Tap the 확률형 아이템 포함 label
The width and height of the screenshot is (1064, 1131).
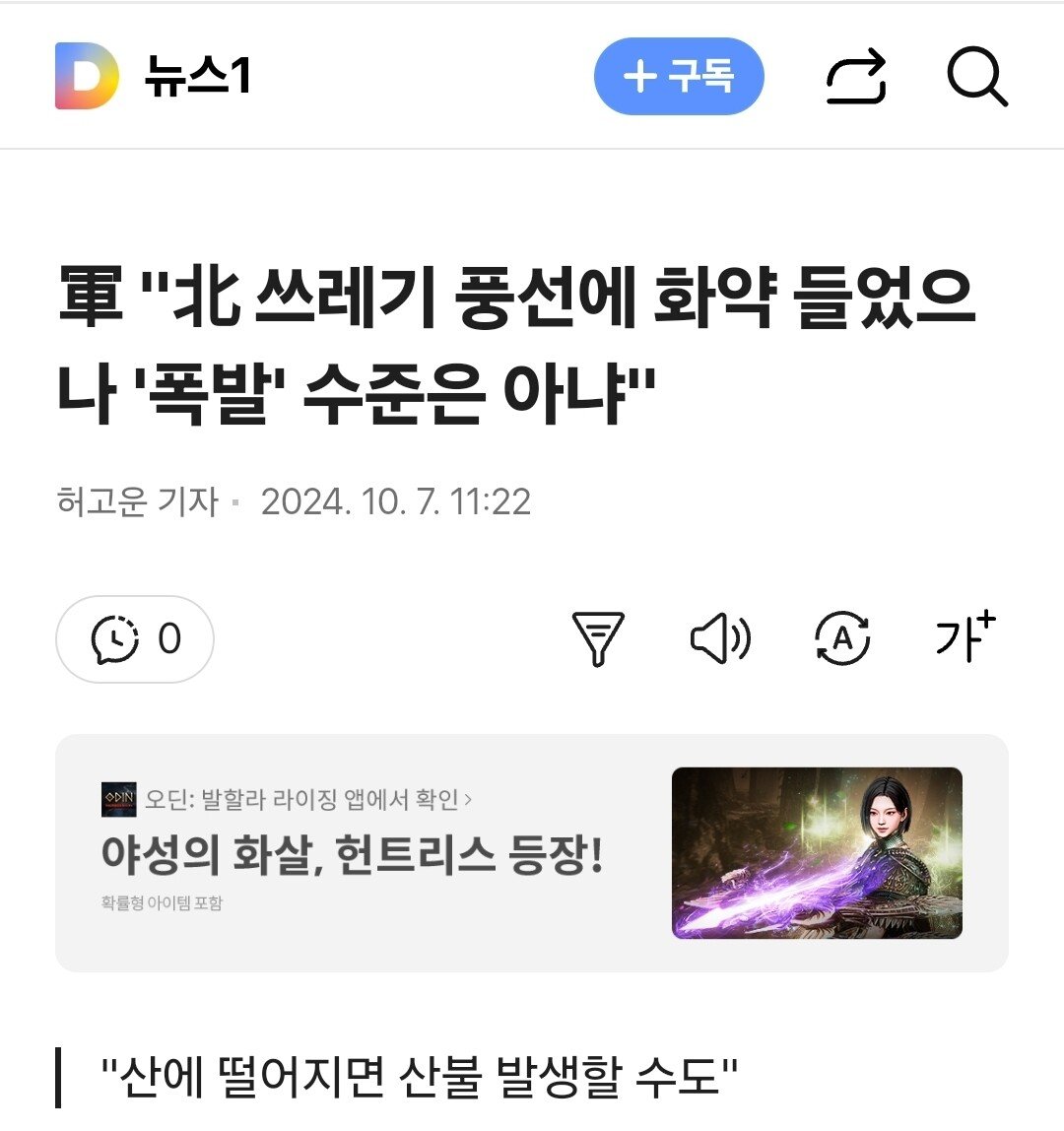coord(164,903)
